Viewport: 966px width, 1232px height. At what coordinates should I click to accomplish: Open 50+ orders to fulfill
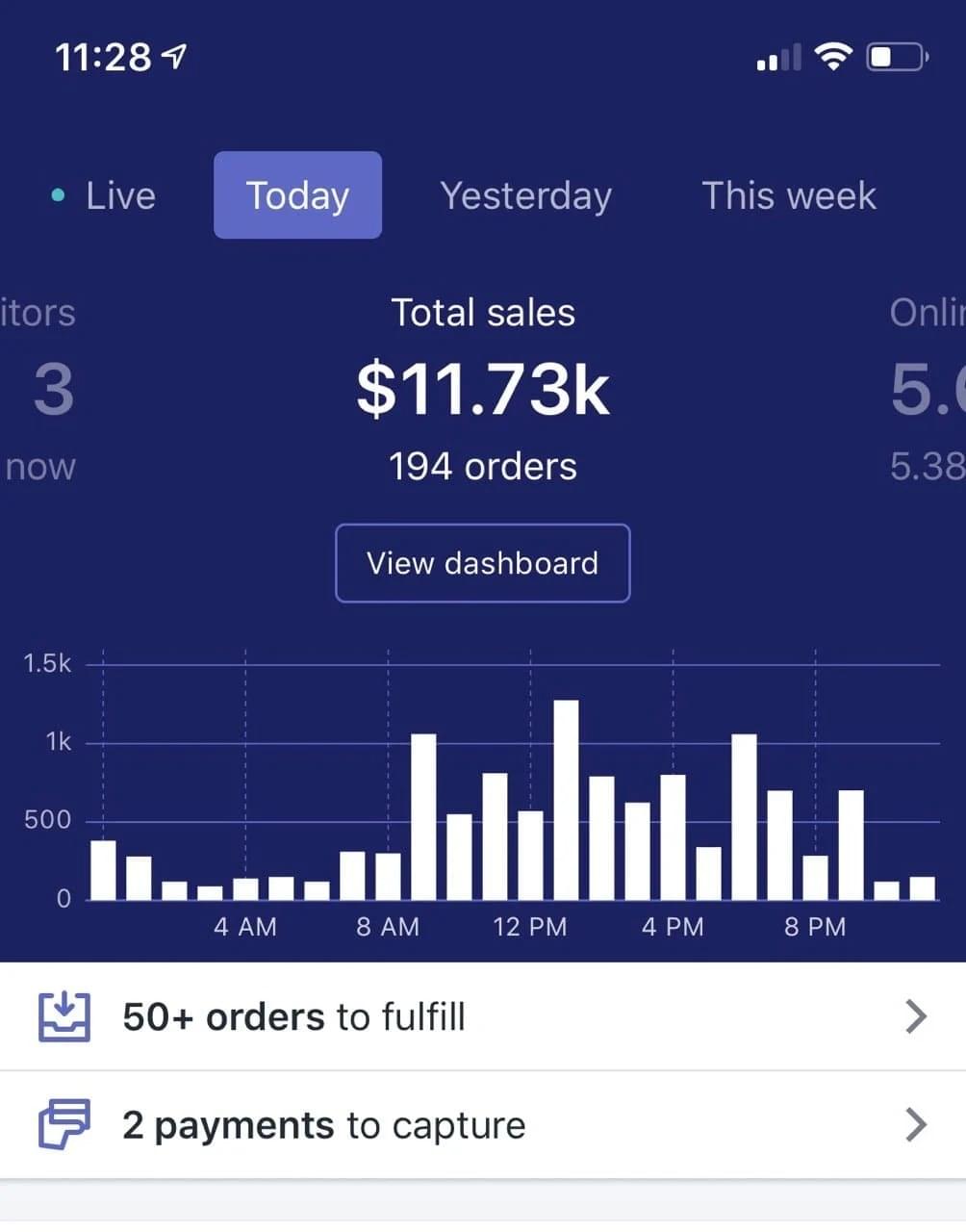click(481, 1016)
